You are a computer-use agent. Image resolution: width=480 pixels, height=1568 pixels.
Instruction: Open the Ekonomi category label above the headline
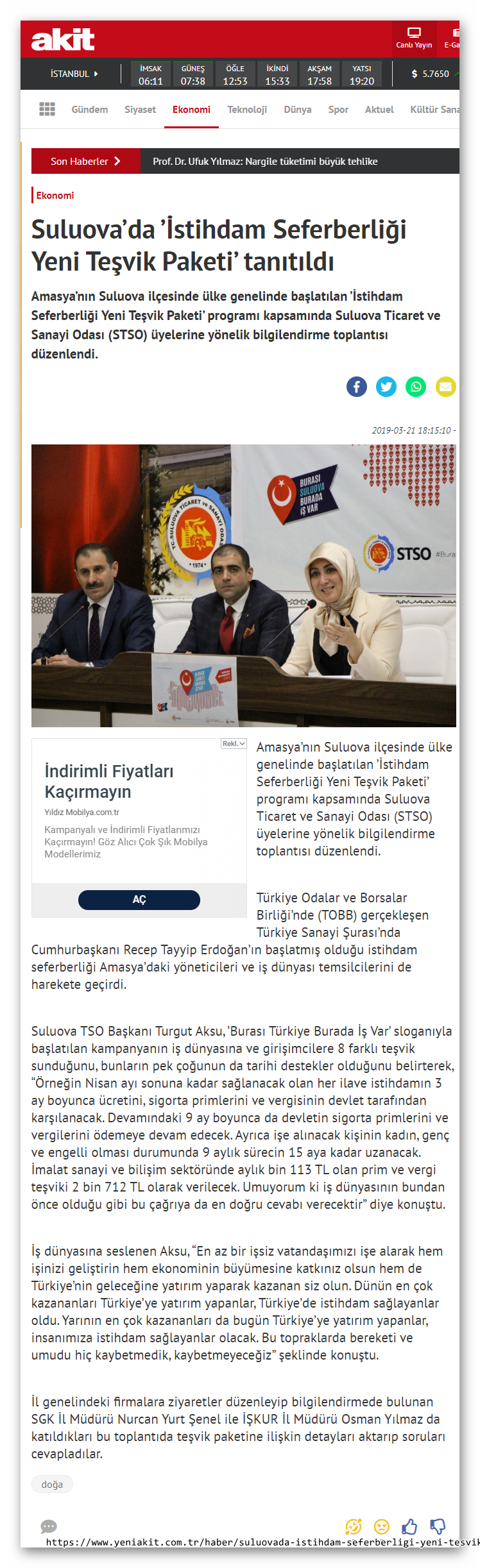pos(55,196)
